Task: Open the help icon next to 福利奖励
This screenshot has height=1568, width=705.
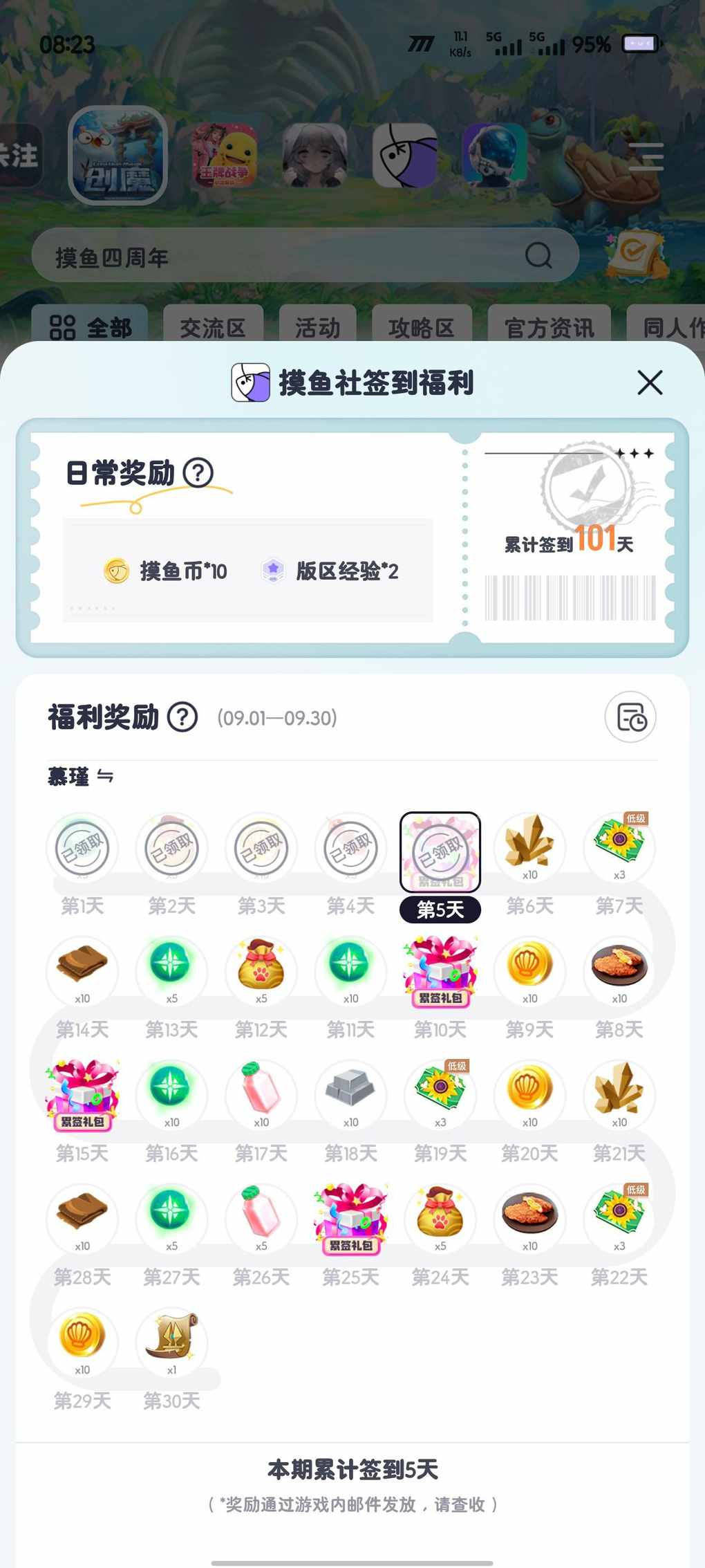Action: pos(183,717)
